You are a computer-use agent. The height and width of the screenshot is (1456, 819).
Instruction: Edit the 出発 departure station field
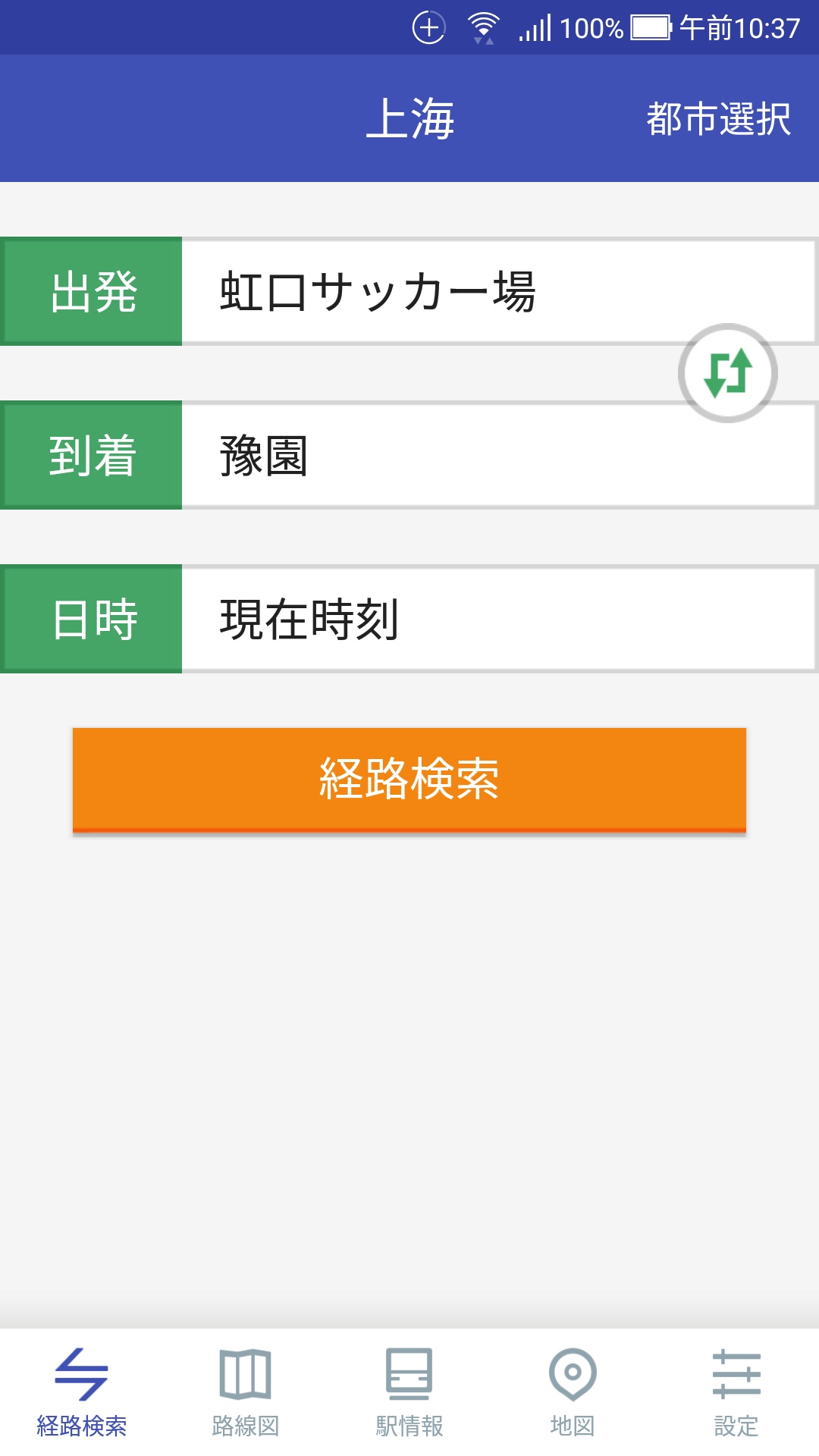tap(499, 291)
